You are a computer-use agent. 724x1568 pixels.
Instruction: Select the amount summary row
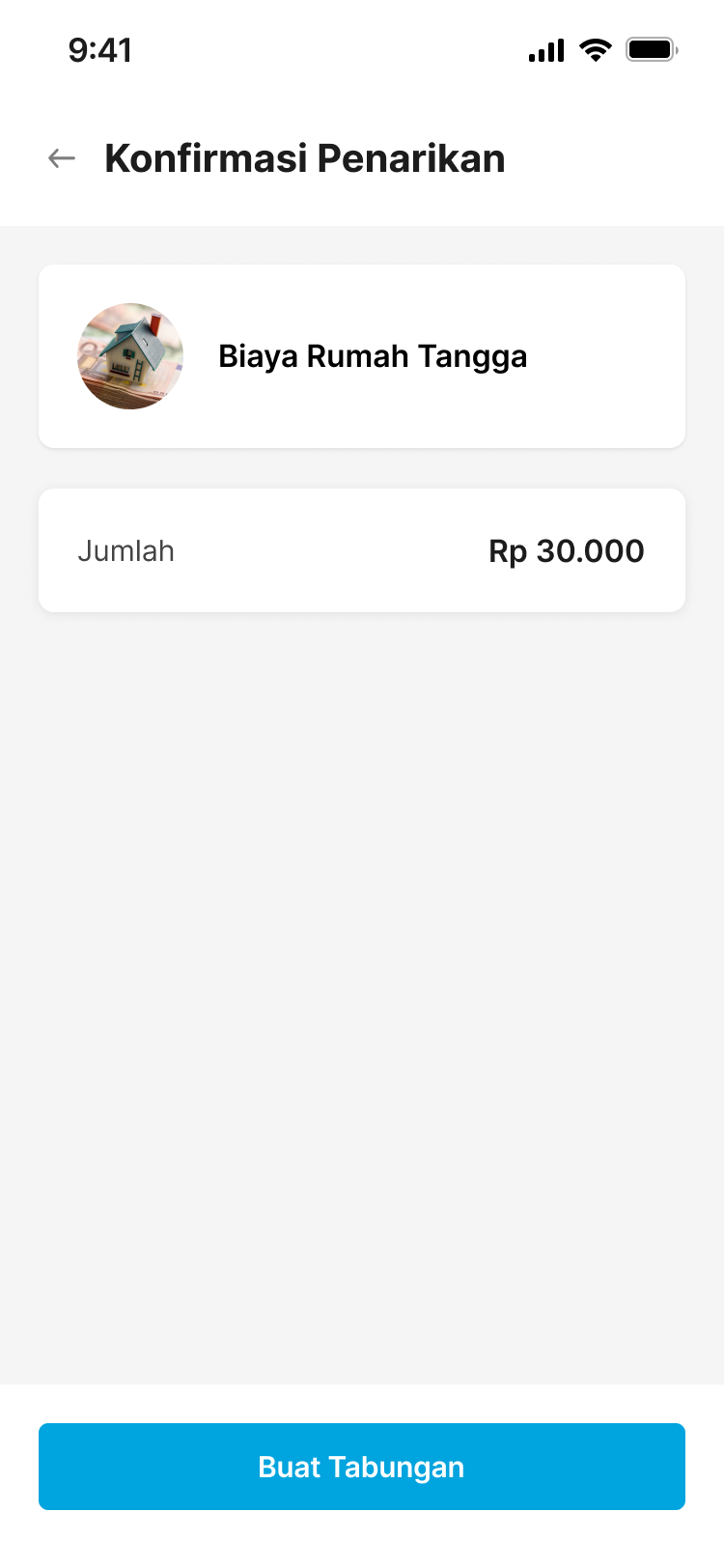(361, 549)
